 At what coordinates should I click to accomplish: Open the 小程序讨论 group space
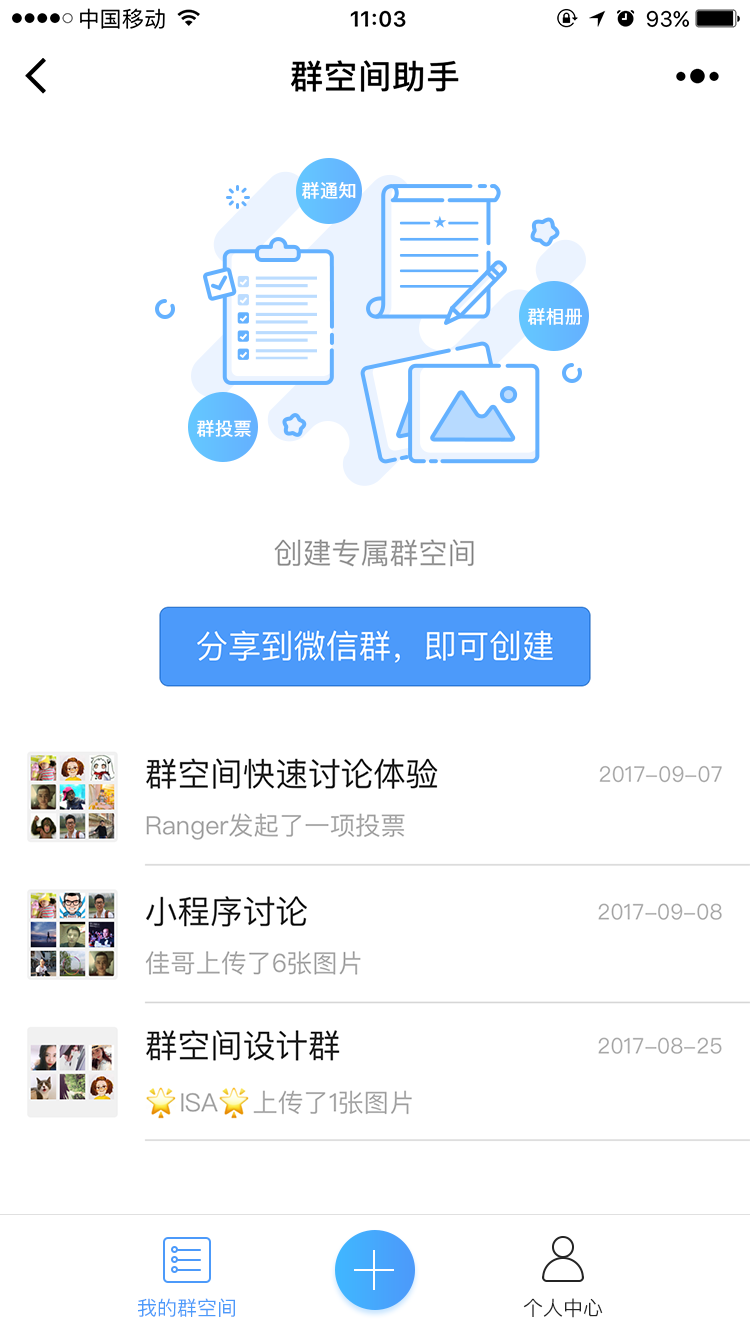[x=375, y=934]
